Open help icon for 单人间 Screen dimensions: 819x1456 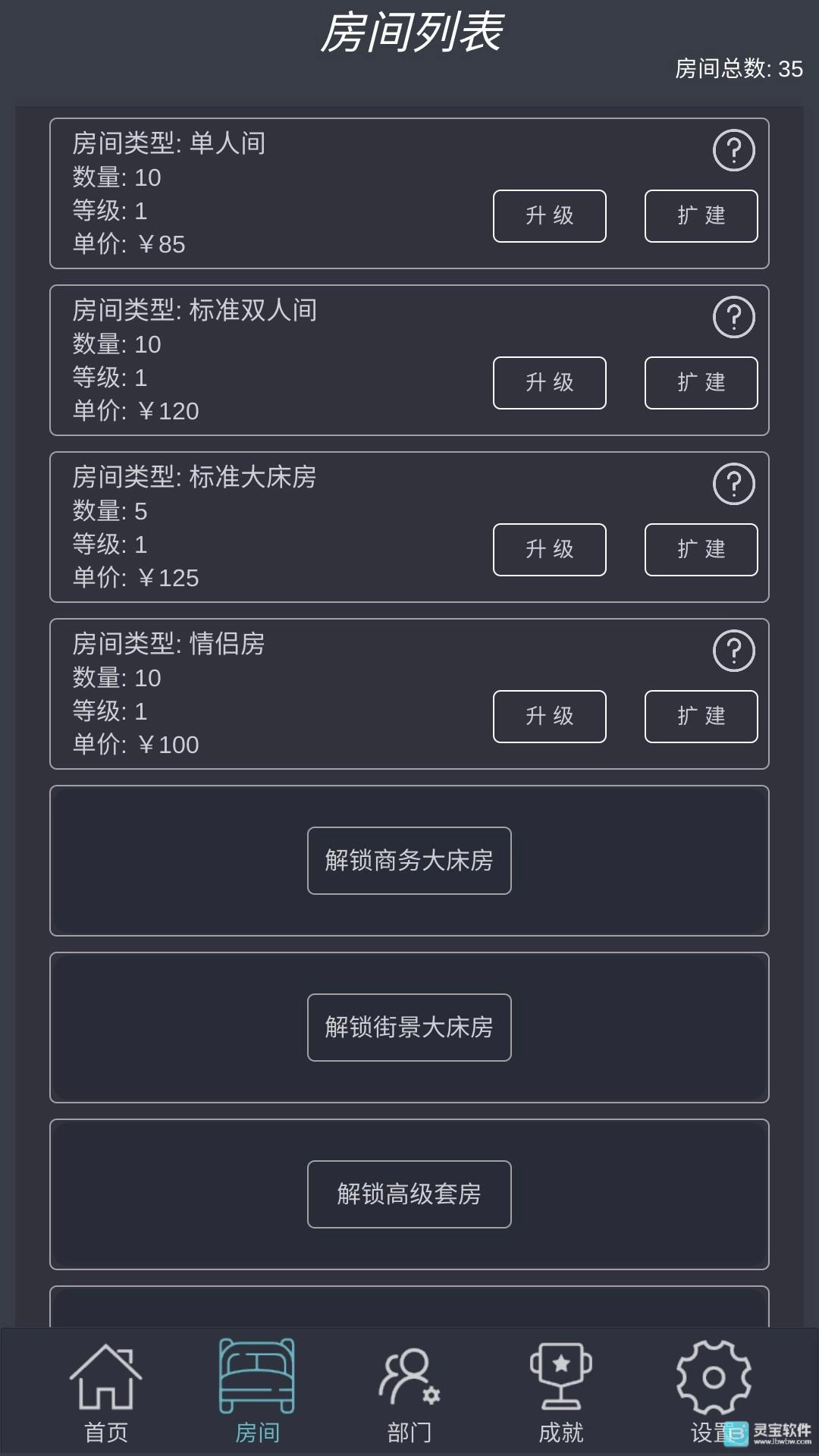[x=733, y=150]
